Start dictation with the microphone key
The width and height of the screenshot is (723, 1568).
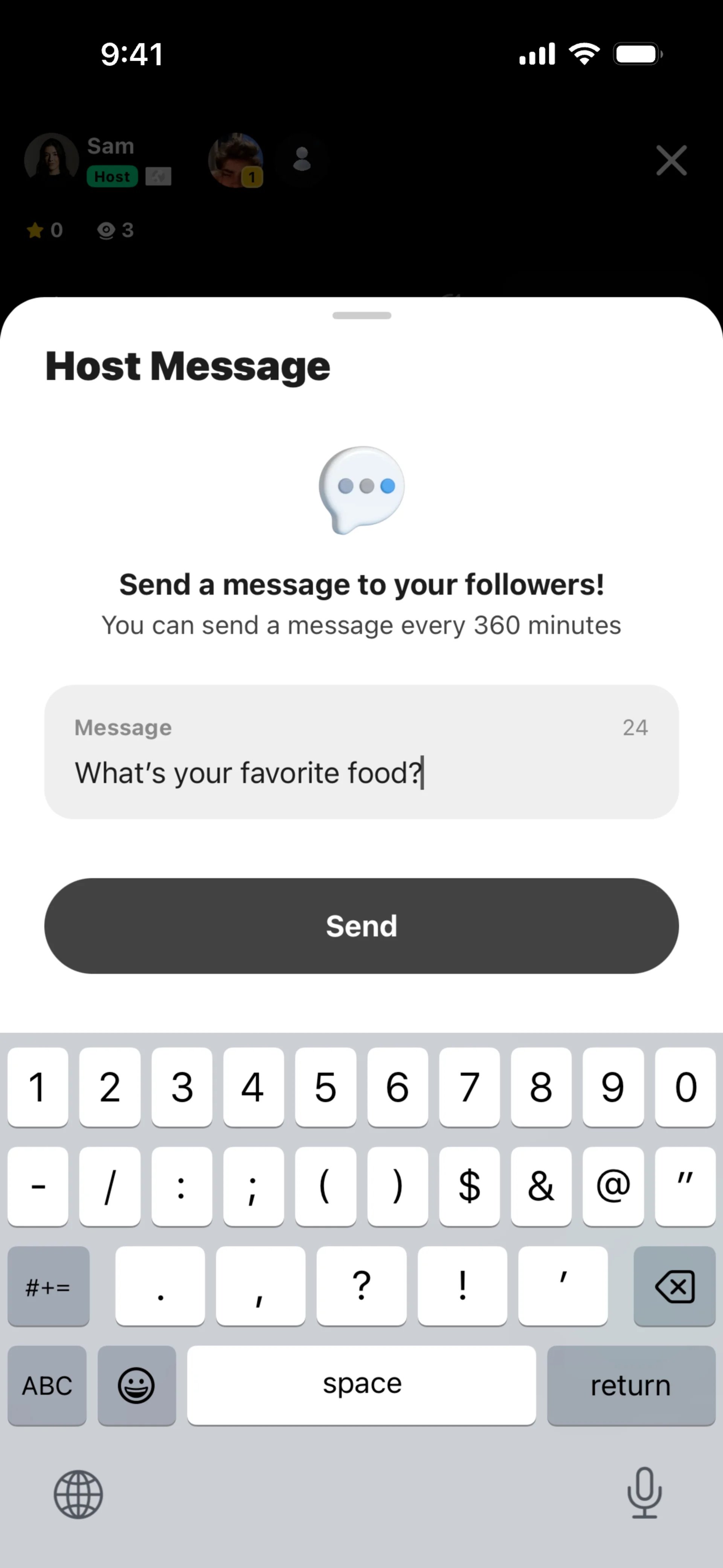644,1493
